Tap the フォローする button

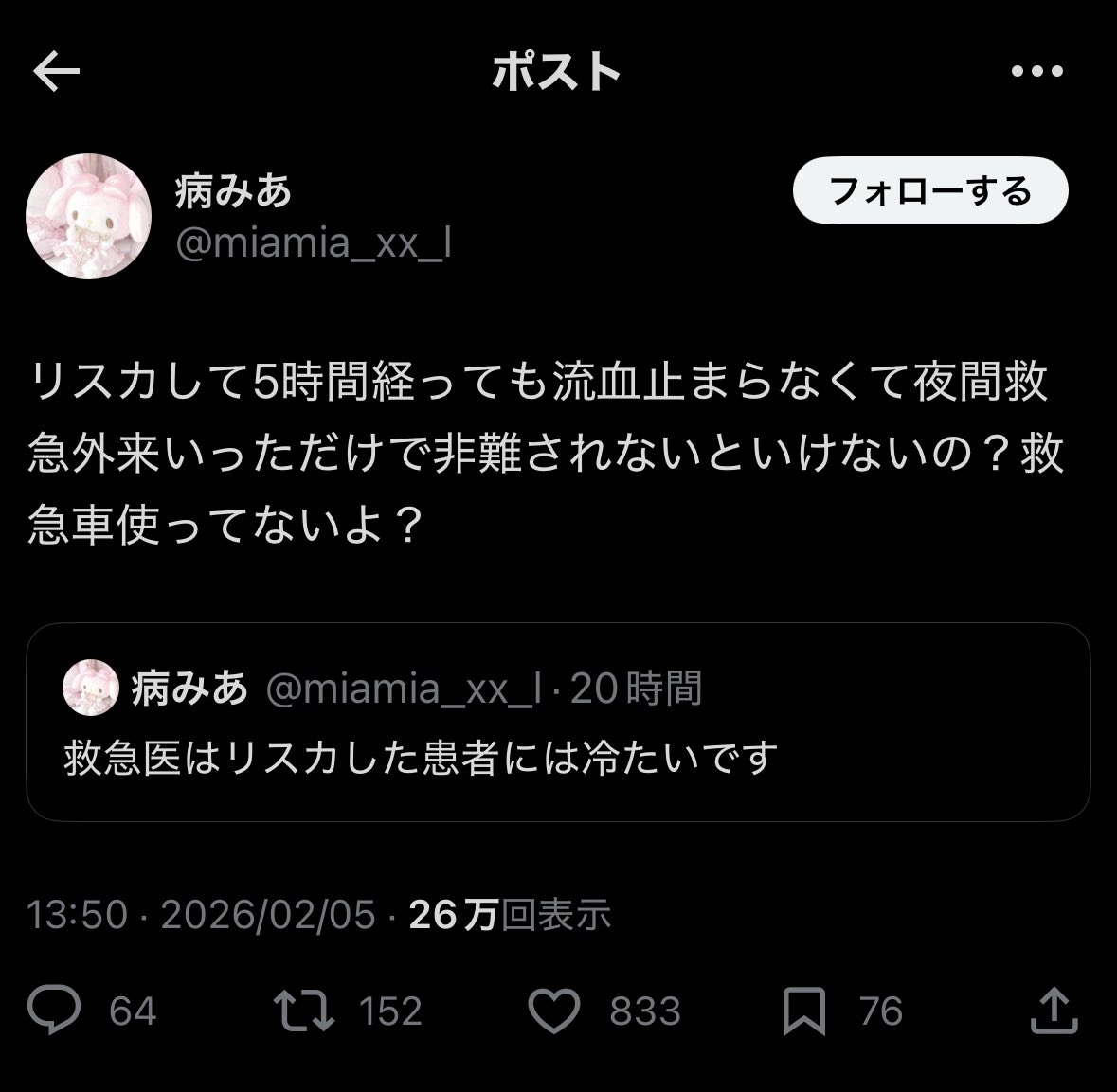(x=929, y=191)
